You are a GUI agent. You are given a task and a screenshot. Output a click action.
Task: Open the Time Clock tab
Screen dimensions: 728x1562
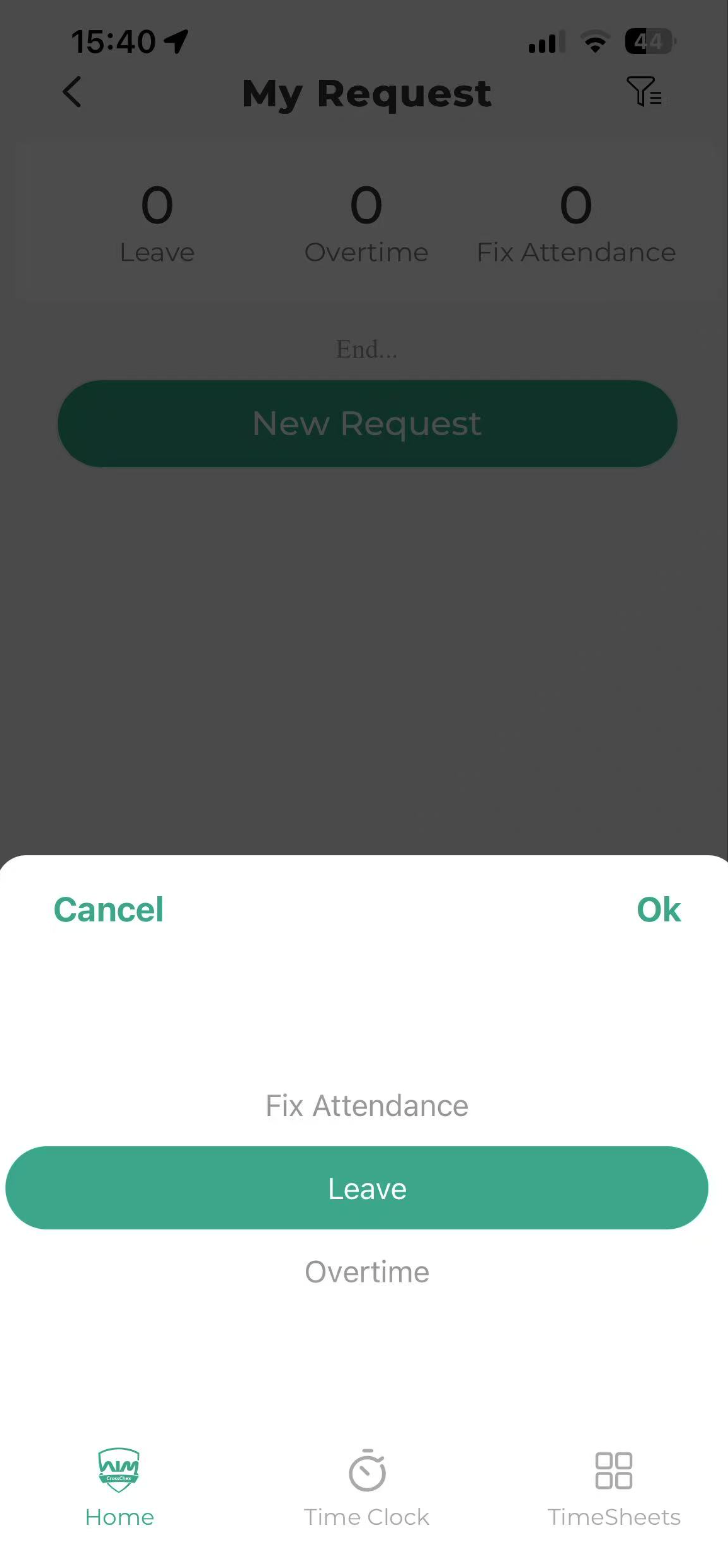[366, 1488]
